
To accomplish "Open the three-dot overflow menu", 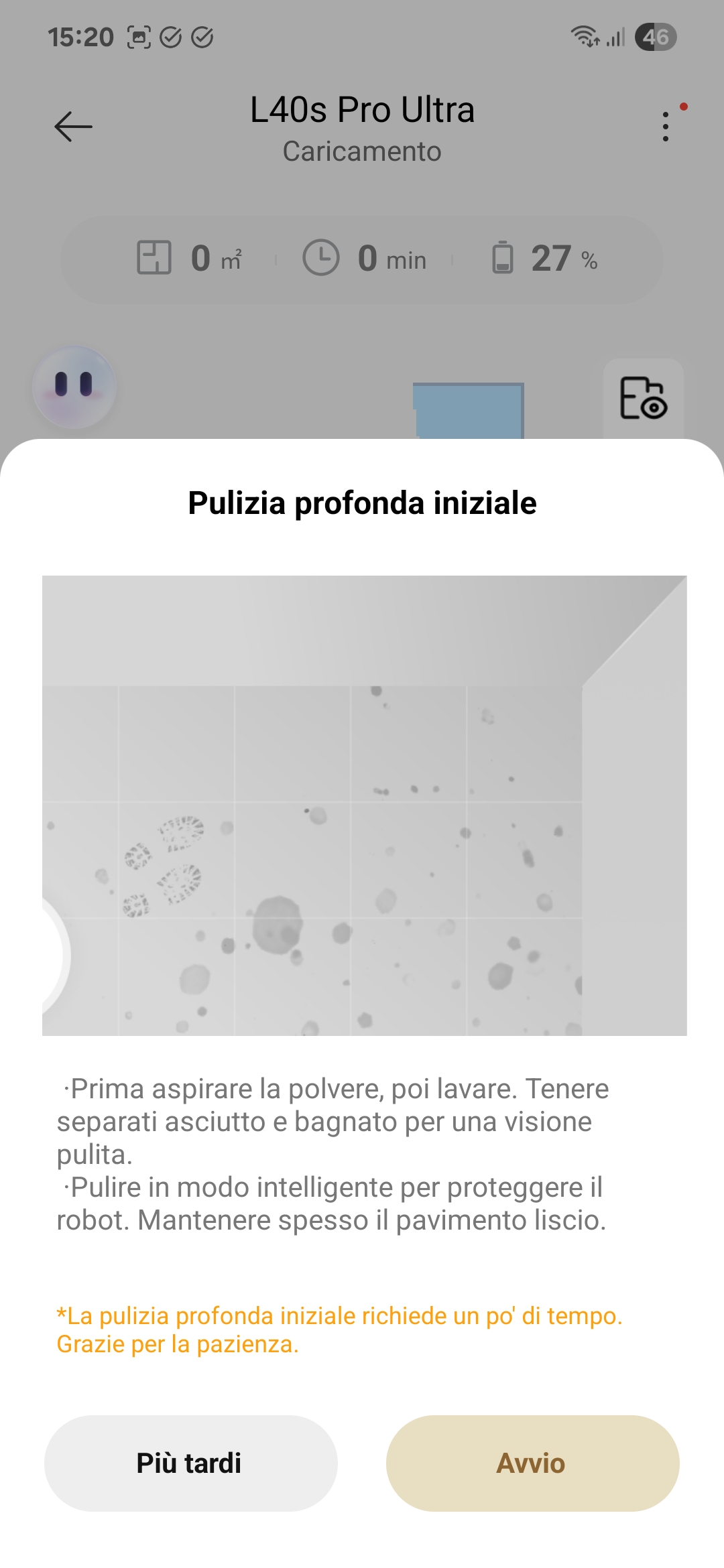I will [666, 126].
